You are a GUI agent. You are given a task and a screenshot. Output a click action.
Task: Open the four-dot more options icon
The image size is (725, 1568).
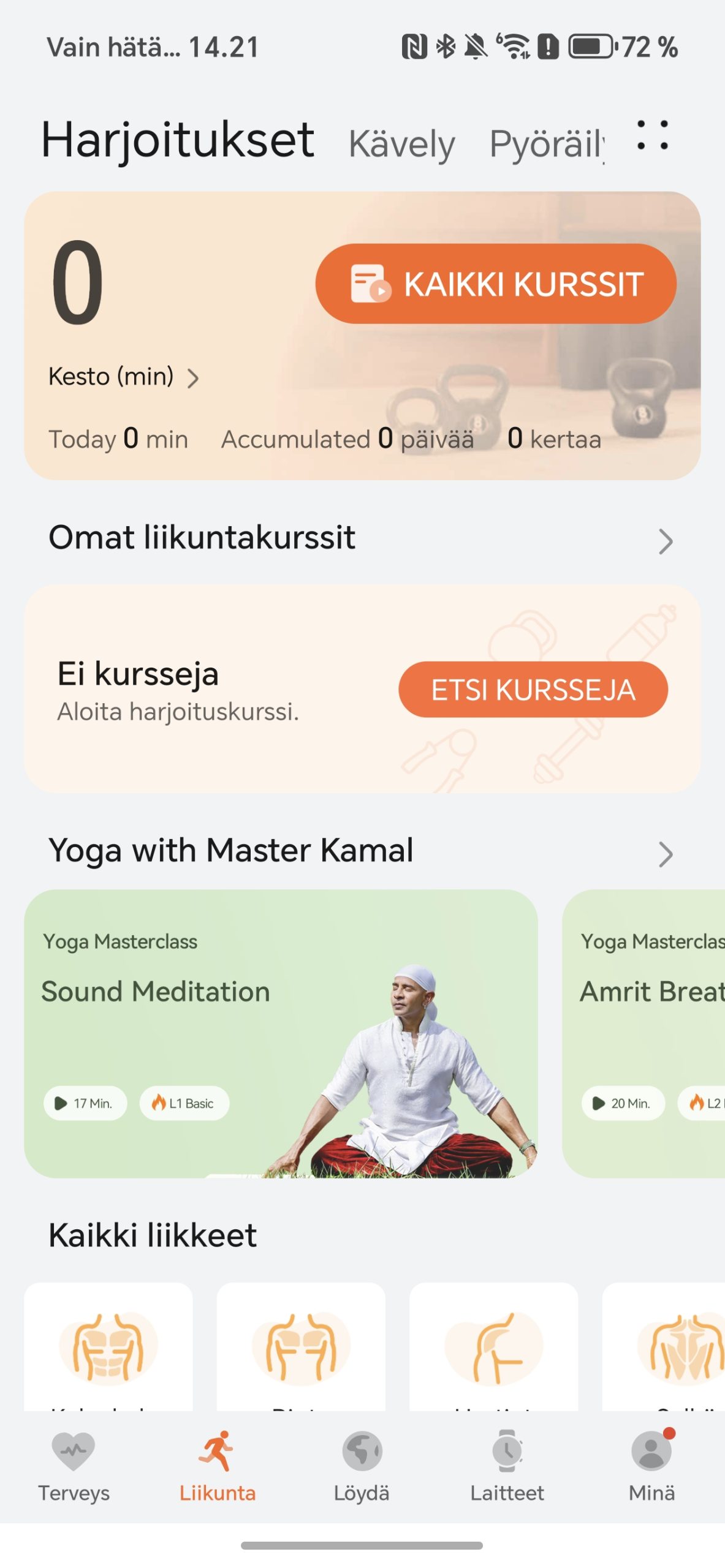point(652,135)
